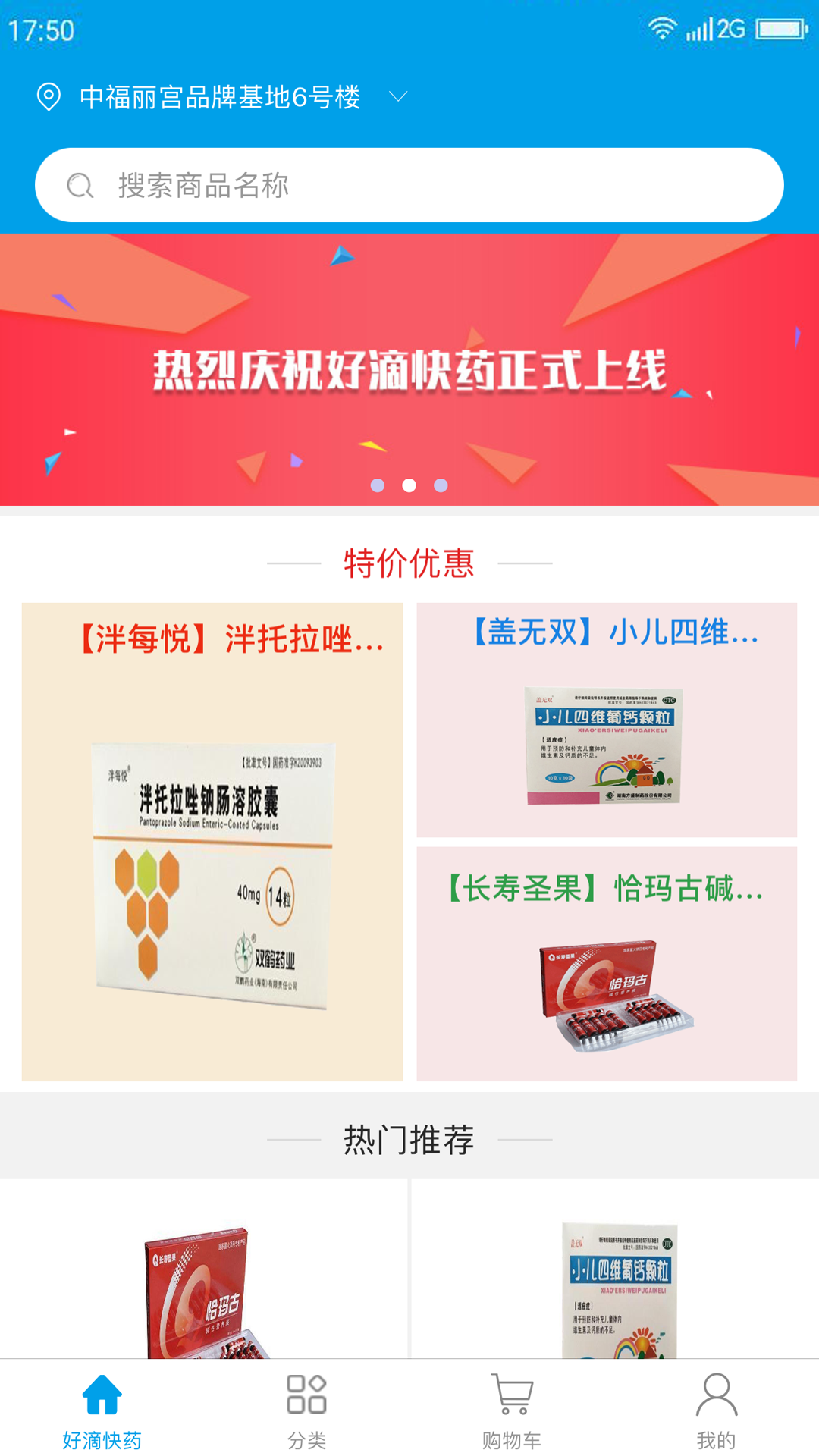Jump to the third banner page dot

tap(441, 485)
